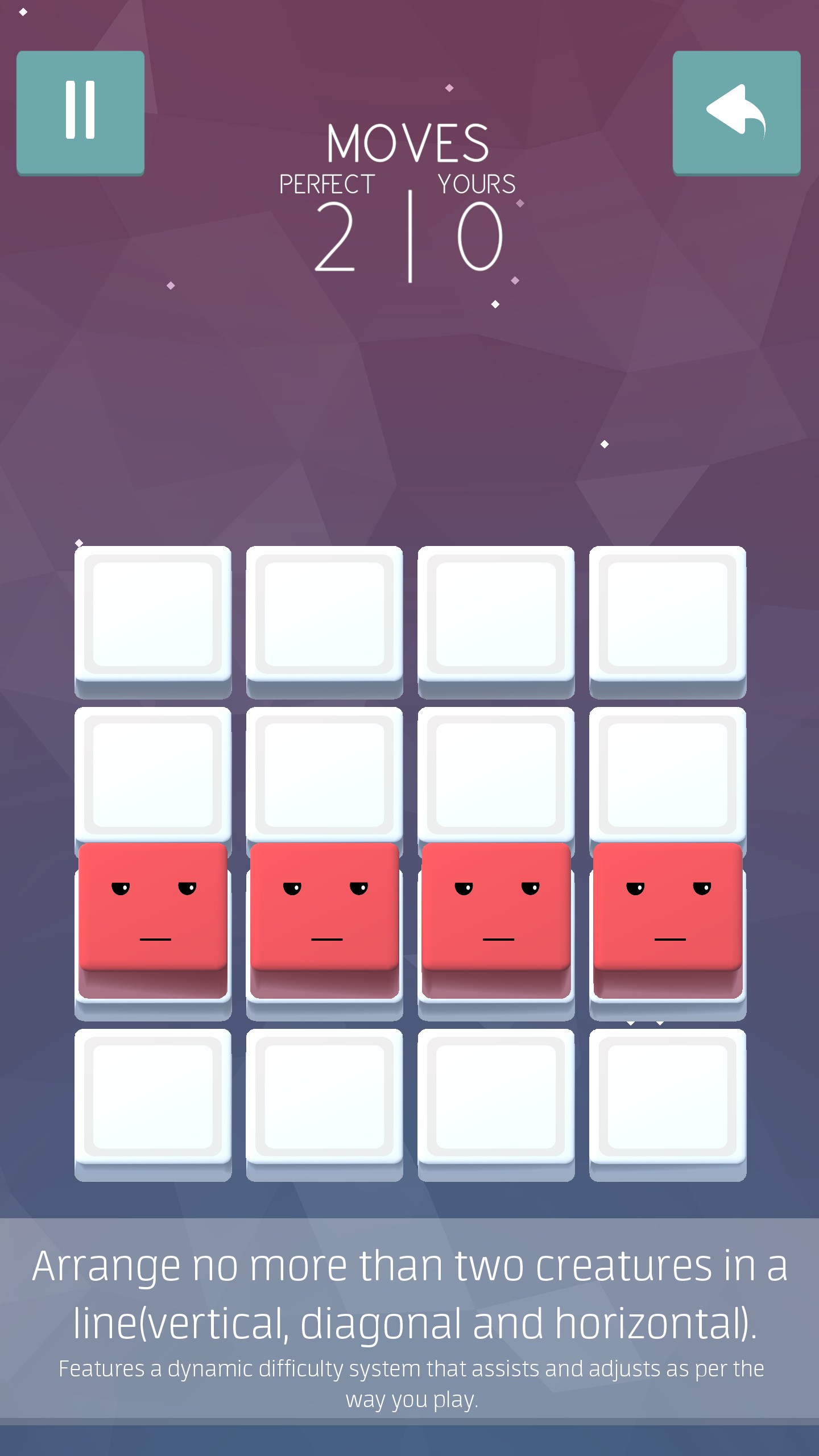Undo the last move
The width and height of the screenshot is (819, 1456).
737,112
